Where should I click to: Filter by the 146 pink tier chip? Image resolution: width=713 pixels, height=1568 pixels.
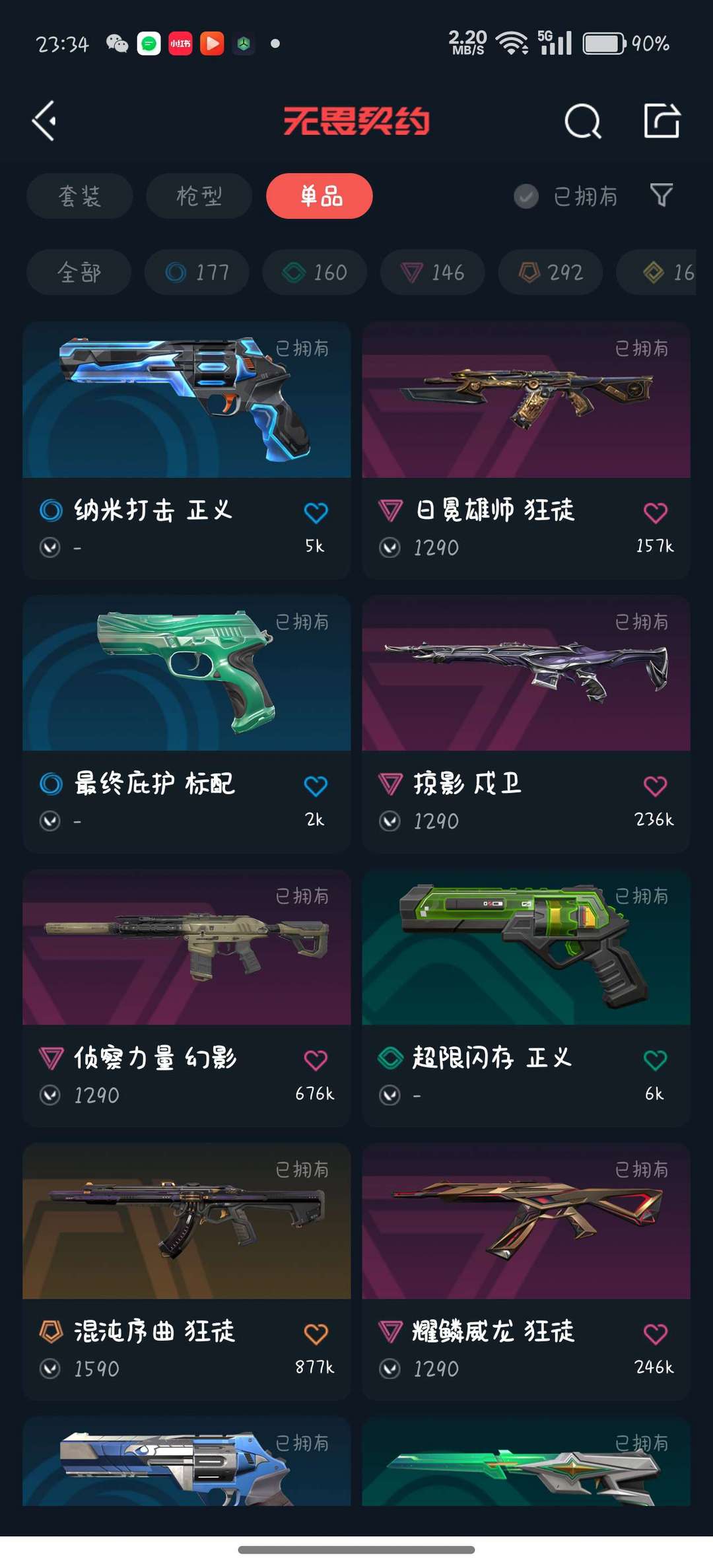(x=432, y=272)
